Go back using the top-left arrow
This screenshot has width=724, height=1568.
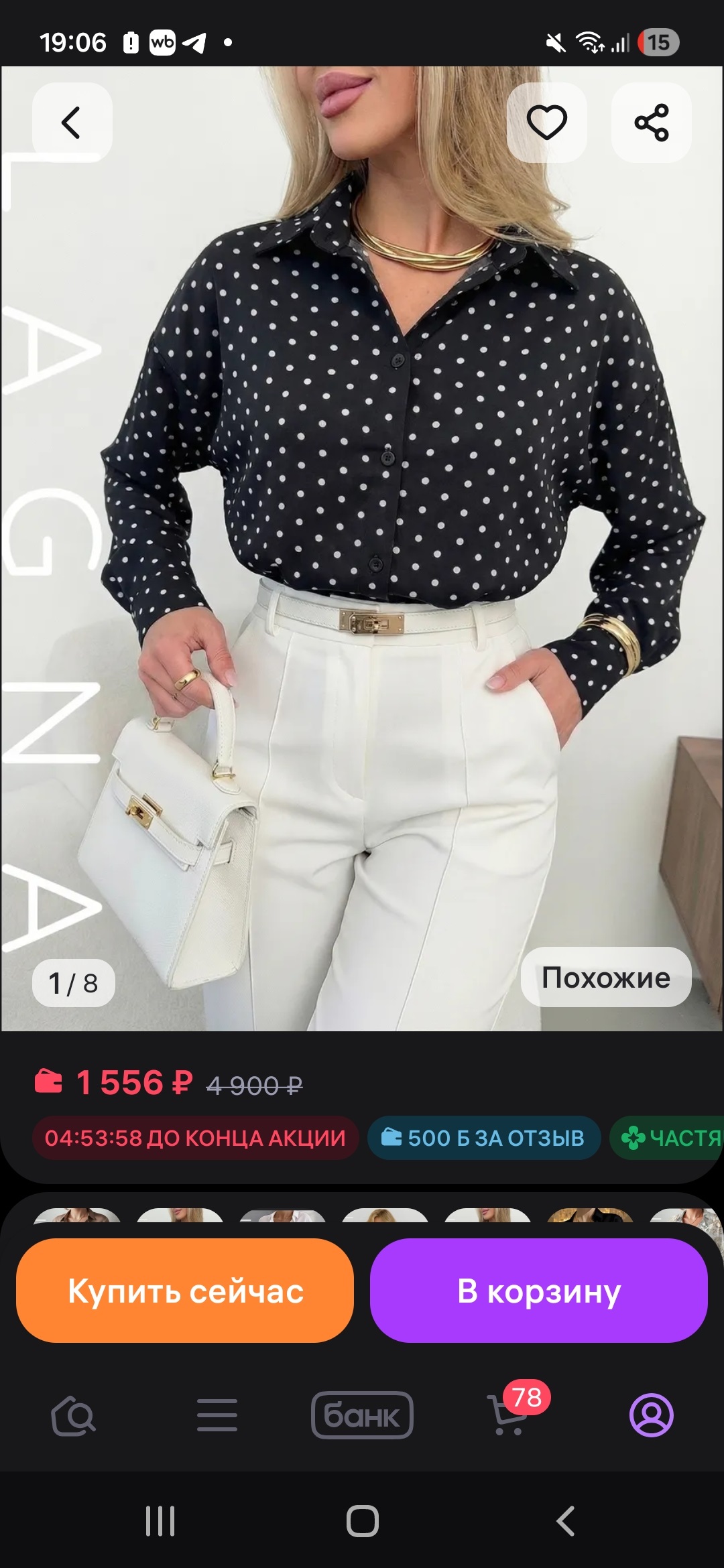tap(72, 123)
